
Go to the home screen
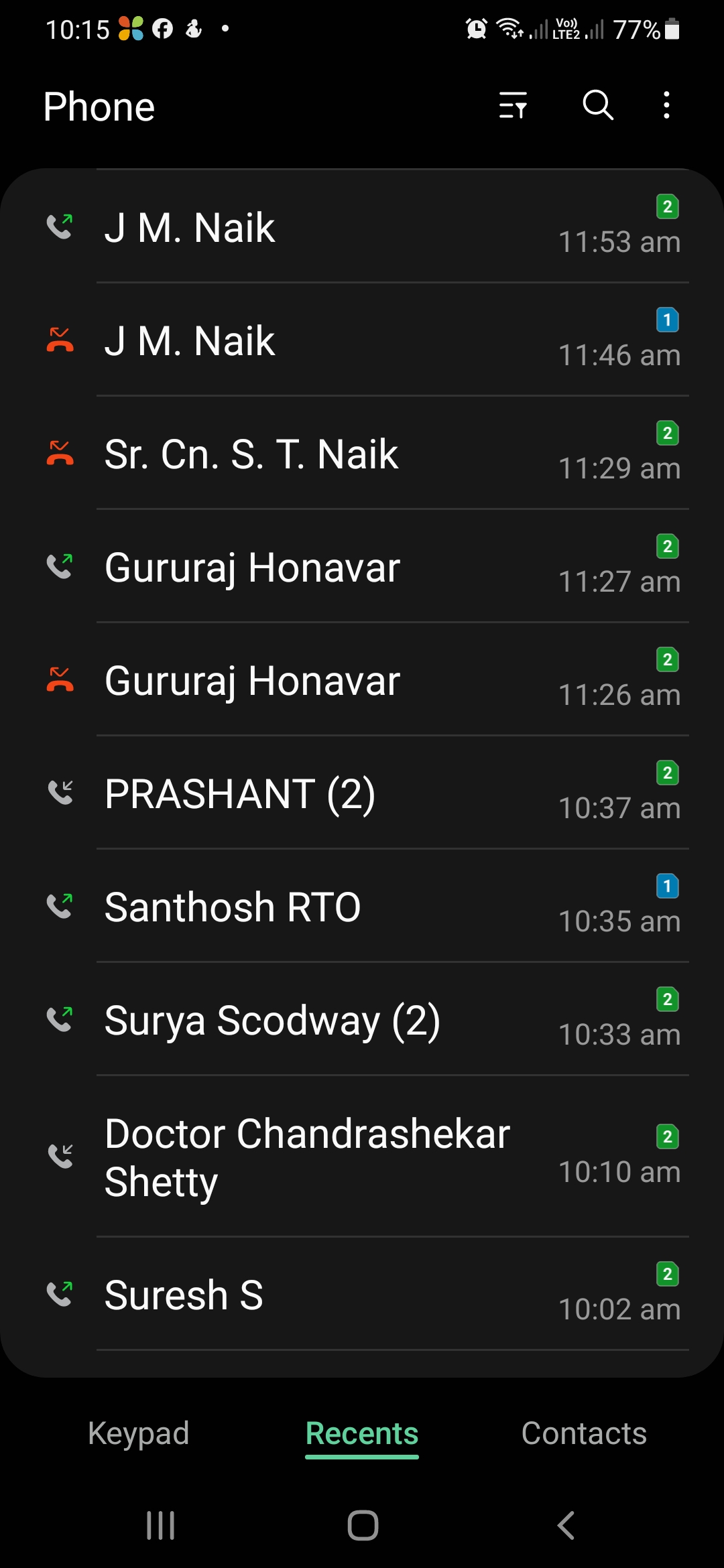[x=363, y=1526]
